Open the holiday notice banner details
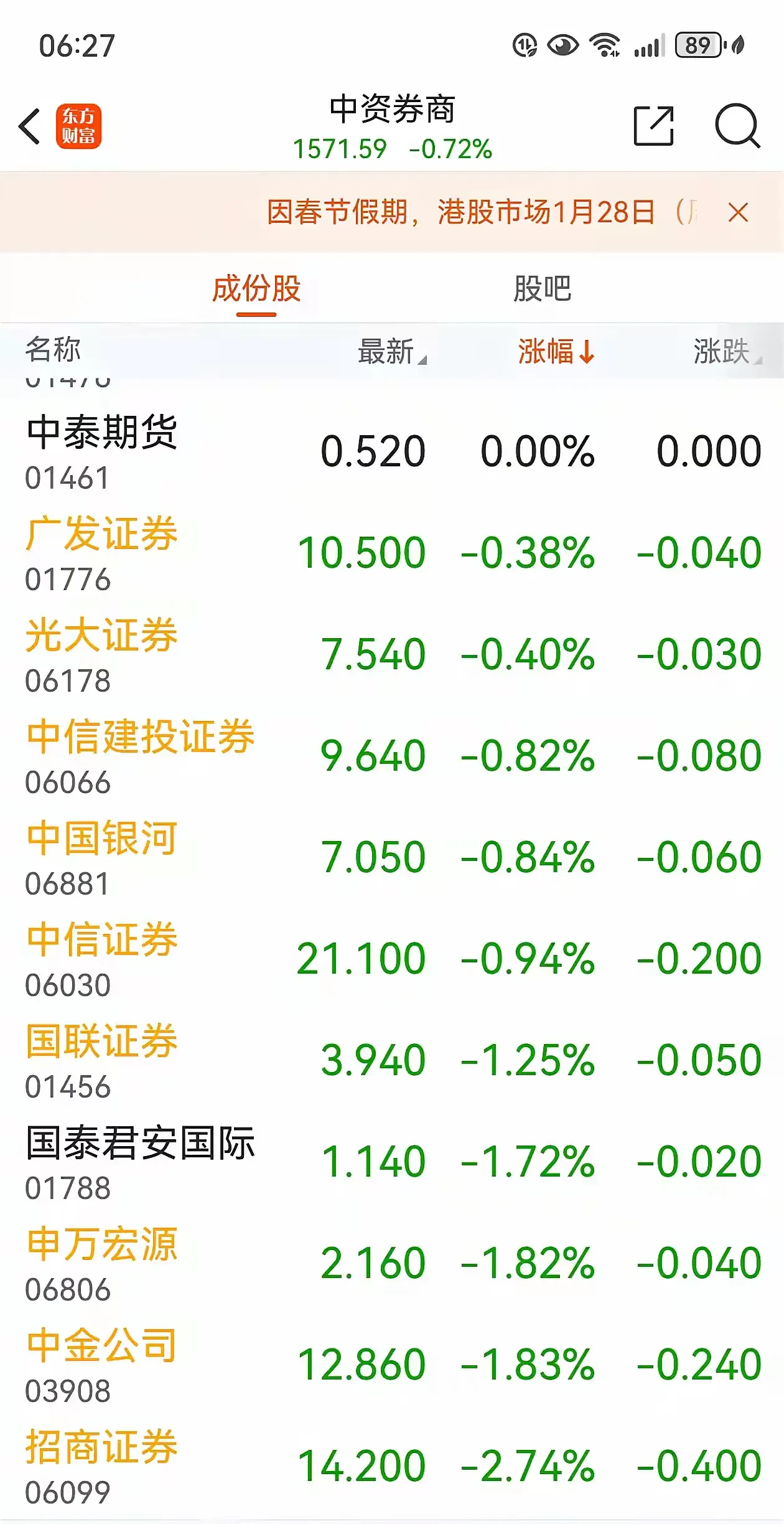This screenshot has width=784, height=1524. tap(460, 212)
